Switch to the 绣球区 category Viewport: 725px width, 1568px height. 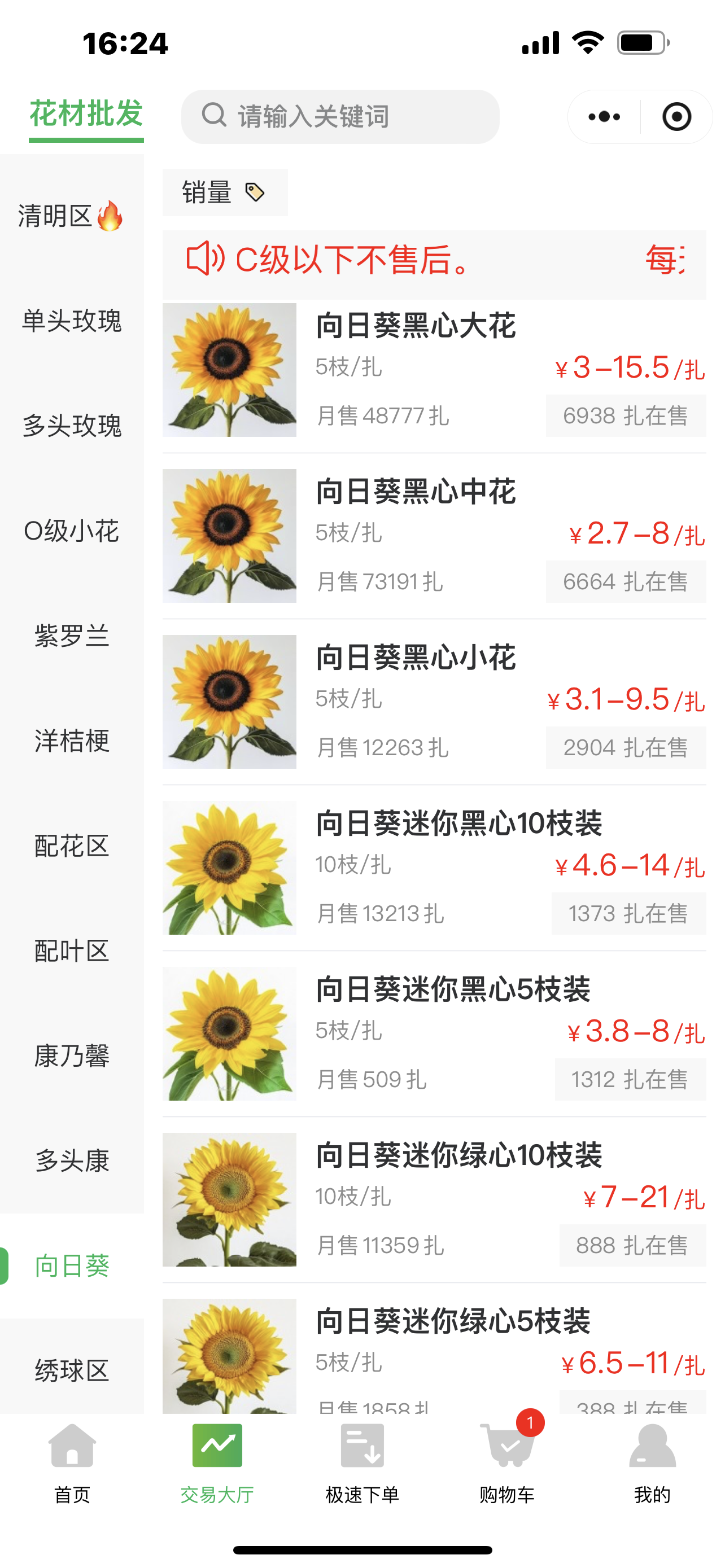[x=71, y=1371]
